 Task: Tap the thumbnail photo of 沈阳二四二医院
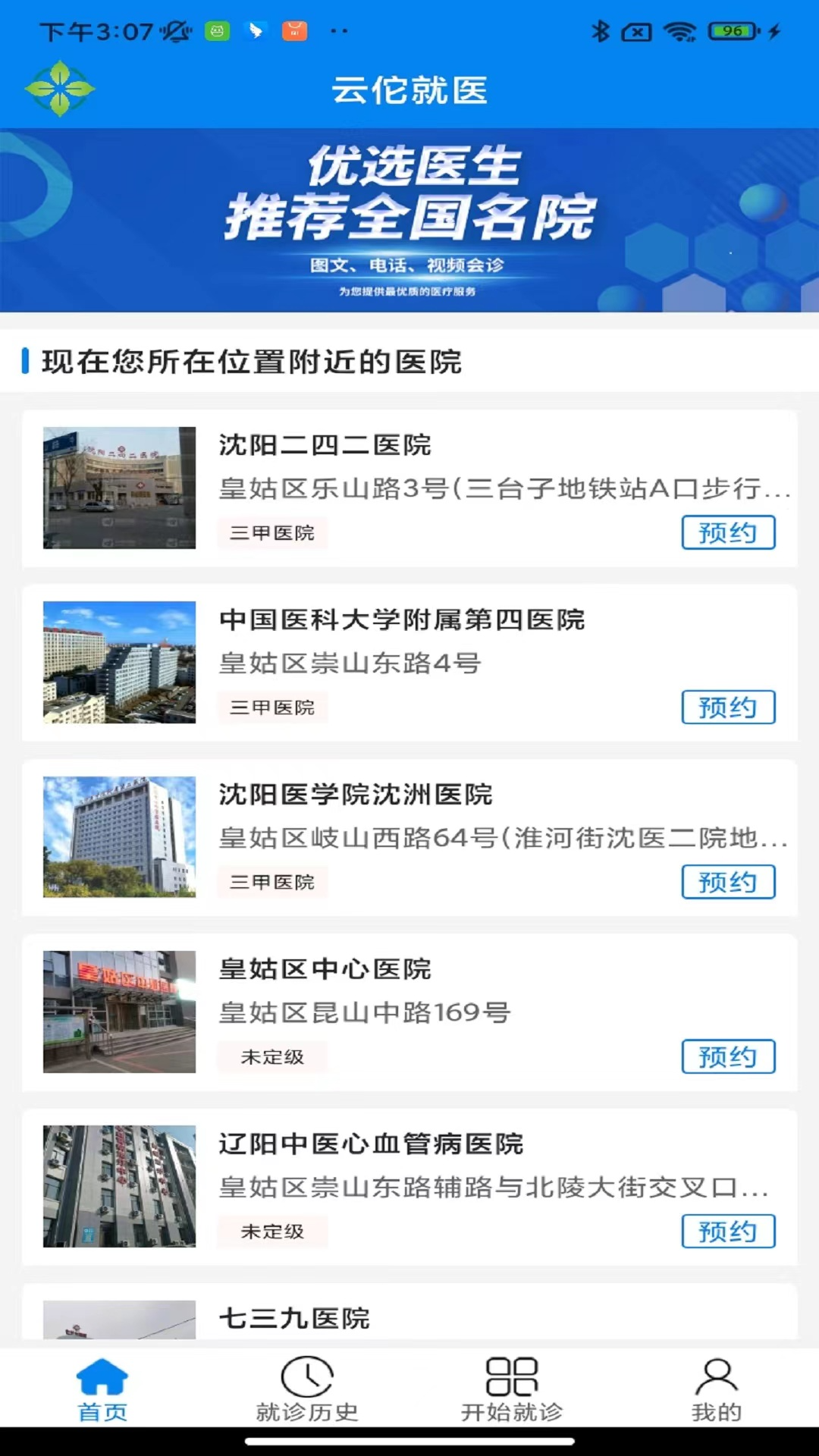[118, 485]
